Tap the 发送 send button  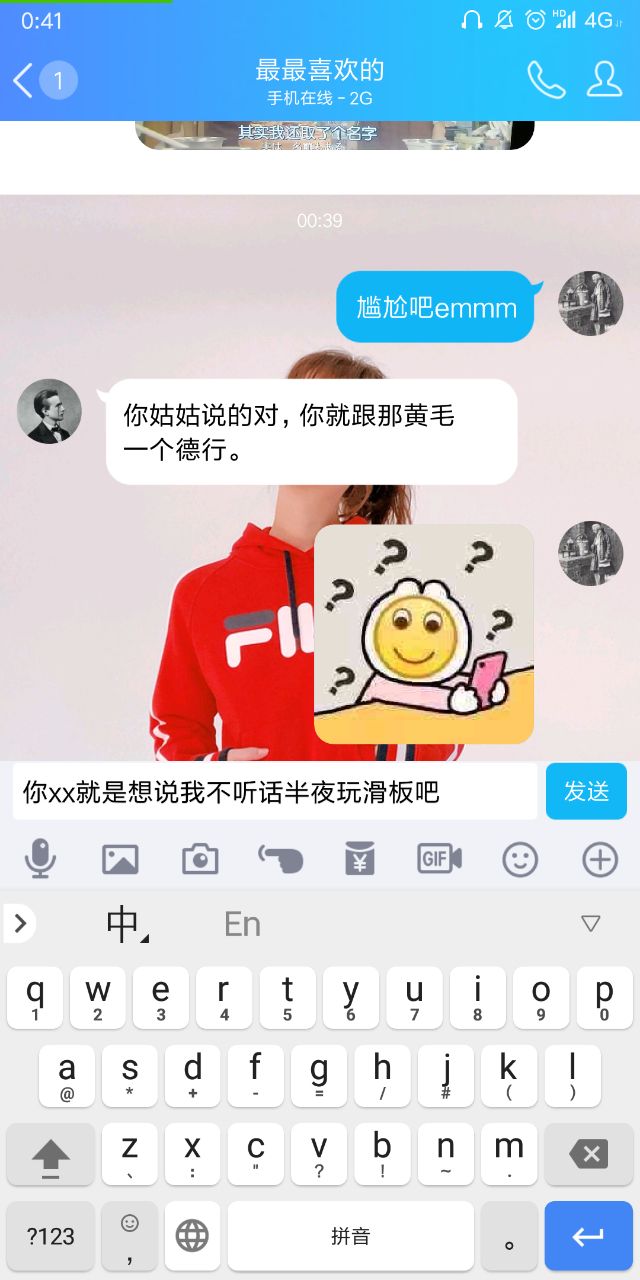pyautogui.click(x=586, y=791)
